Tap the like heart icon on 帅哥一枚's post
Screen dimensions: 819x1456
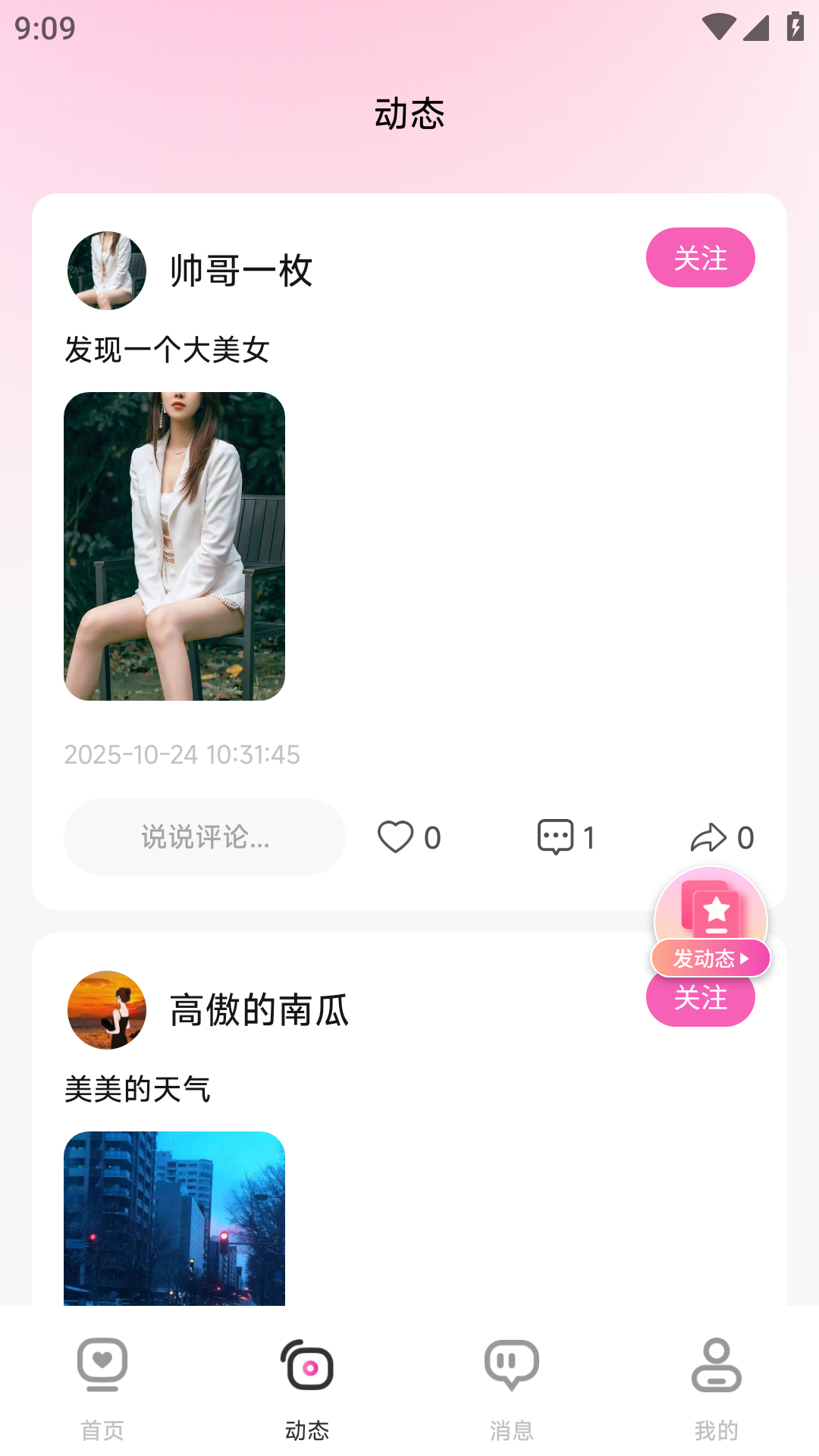[x=397, y=836]
